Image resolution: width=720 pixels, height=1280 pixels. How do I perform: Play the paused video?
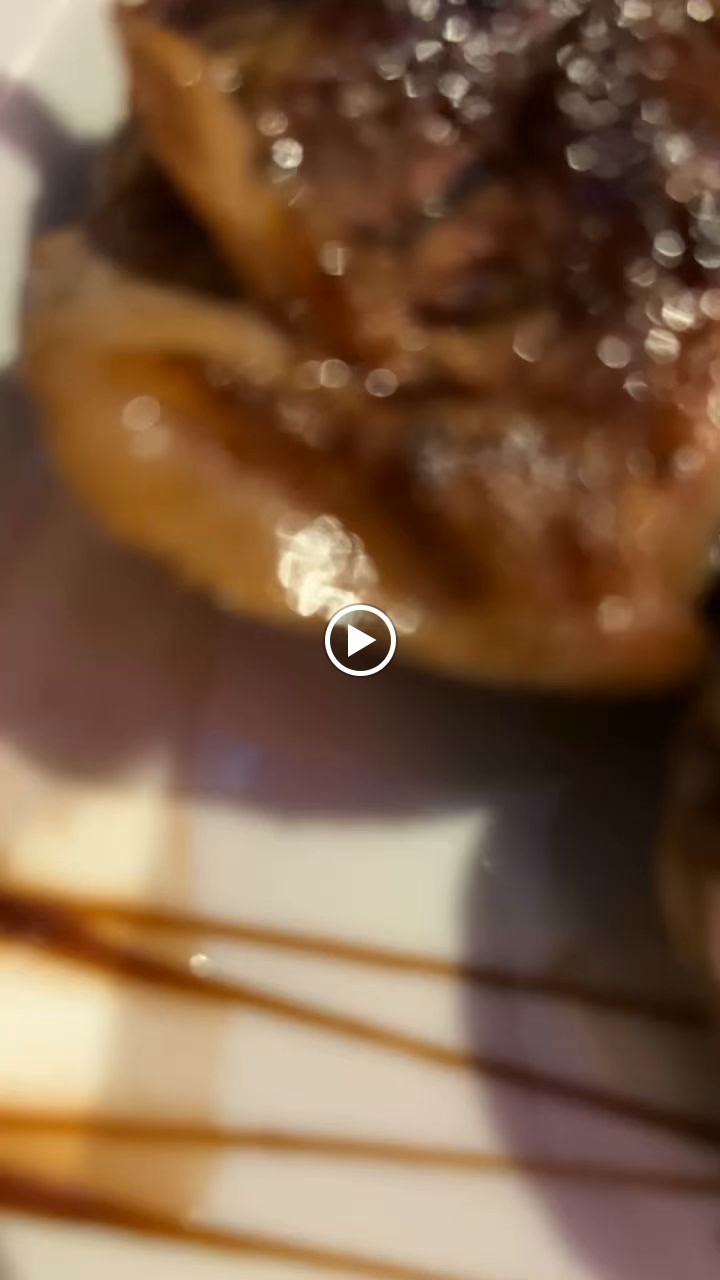[360, 640]
